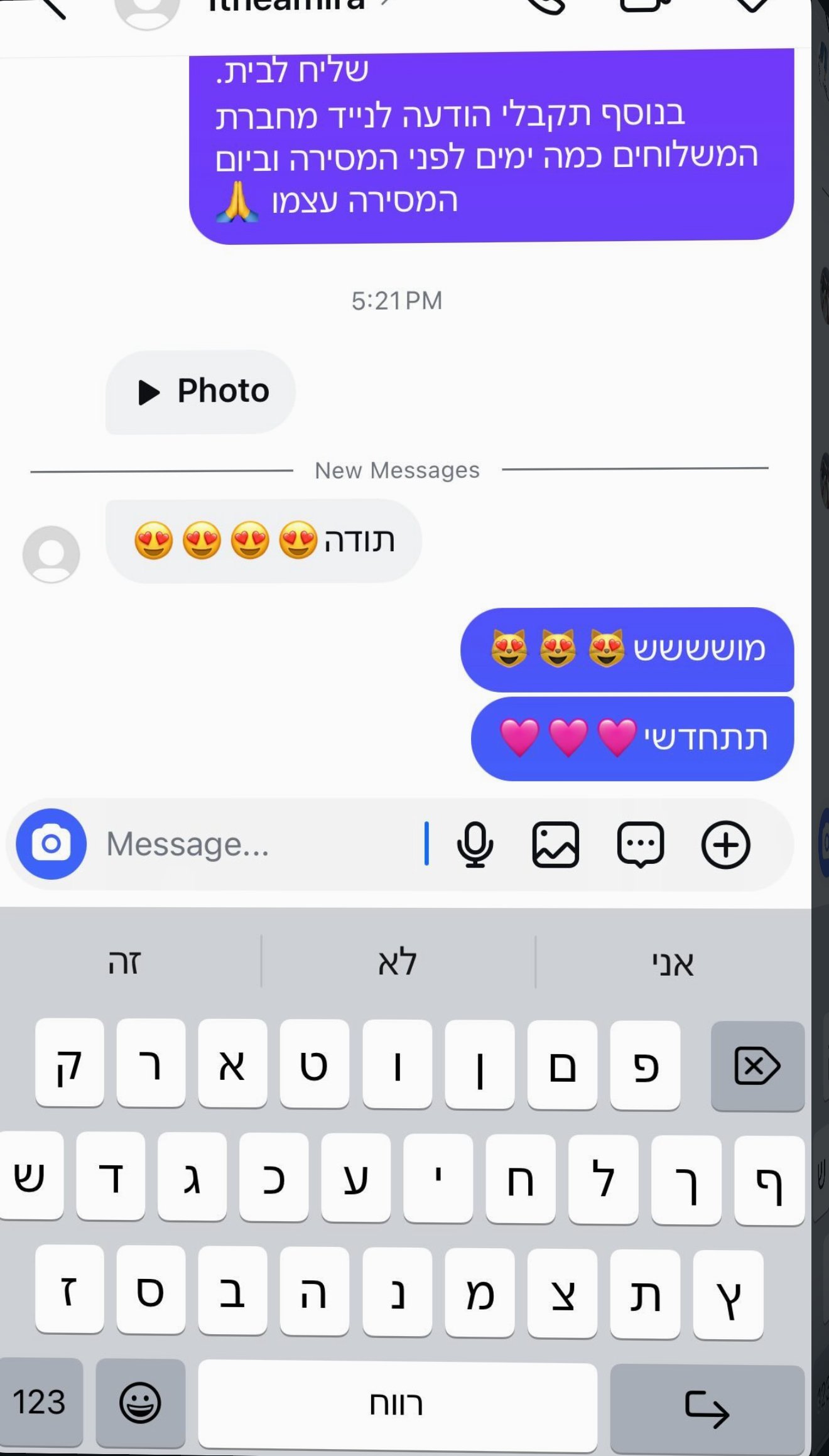829x1456 pixels.
Task: Open the camera from the message bar
Action: click(51, 843)
